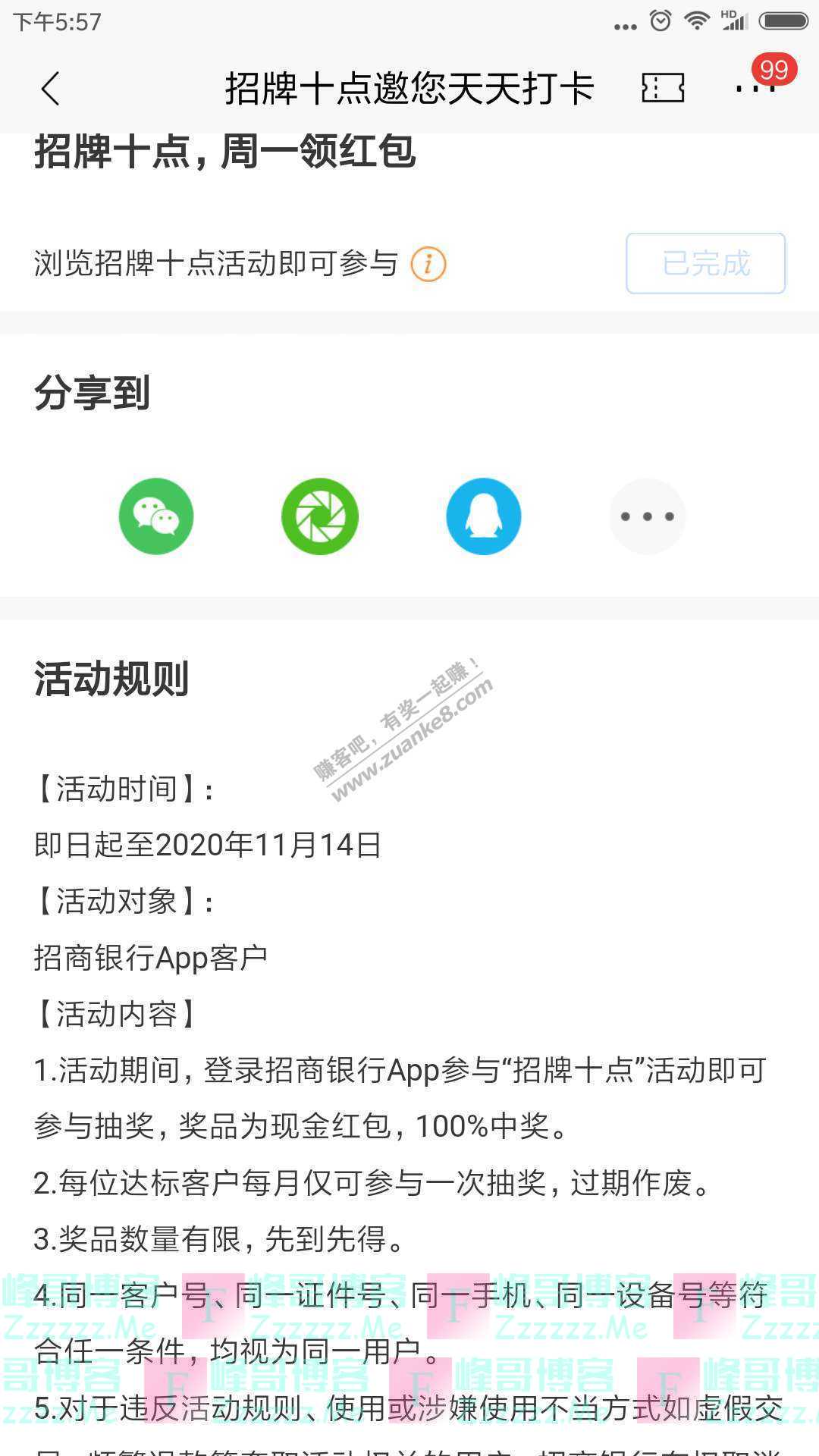Go back using the header arrow
819x1456 pixels.
click(50, 89)
